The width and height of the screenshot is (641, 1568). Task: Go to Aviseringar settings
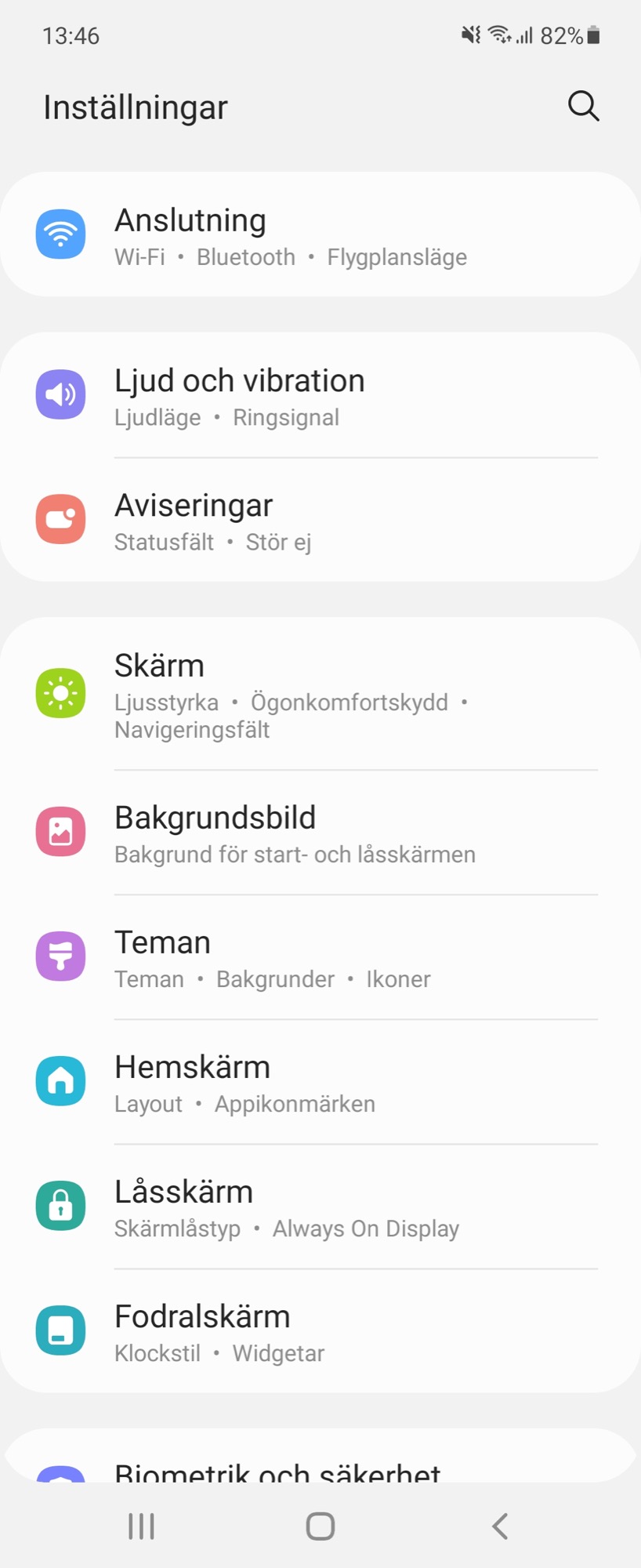pyautogui.click(x=320, y=521)
